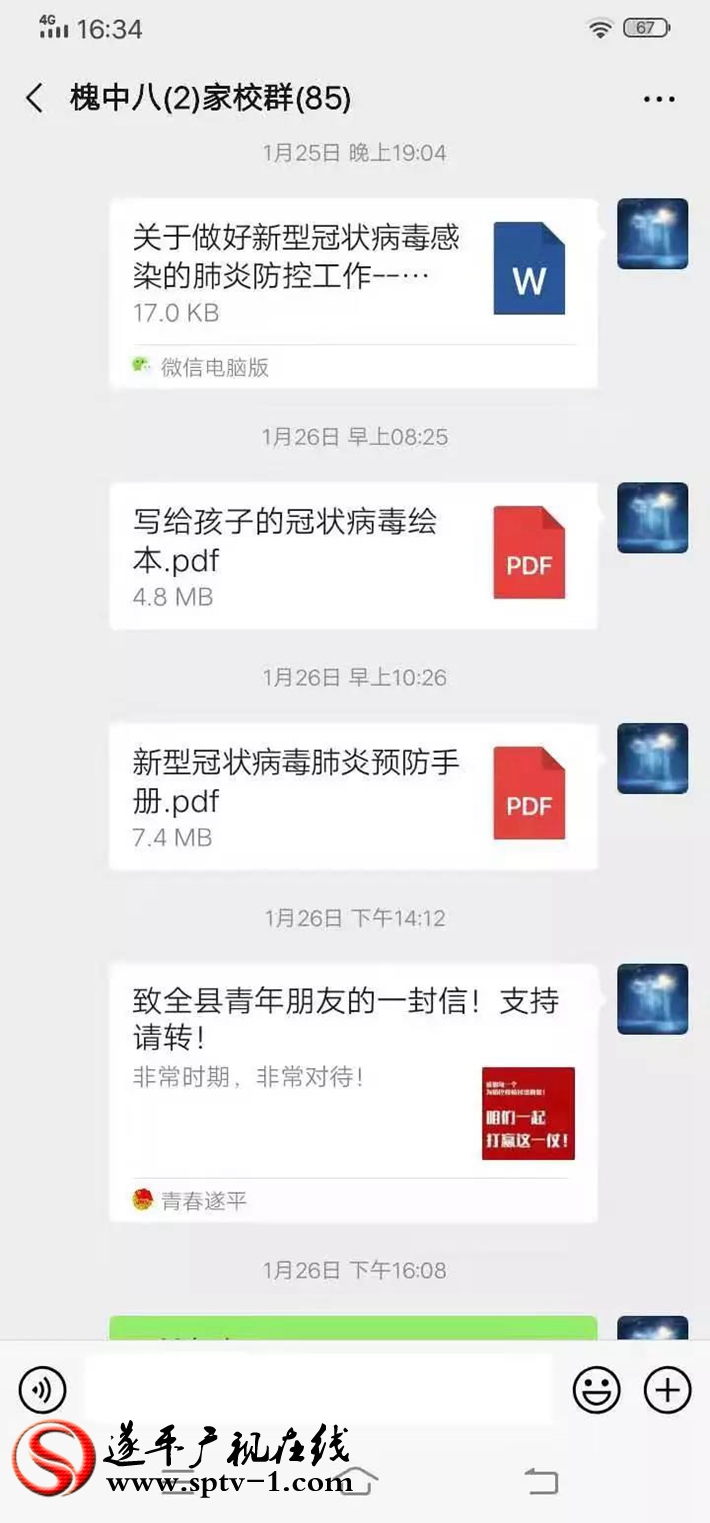Open the plus attachment menu

coord(668,1389)
